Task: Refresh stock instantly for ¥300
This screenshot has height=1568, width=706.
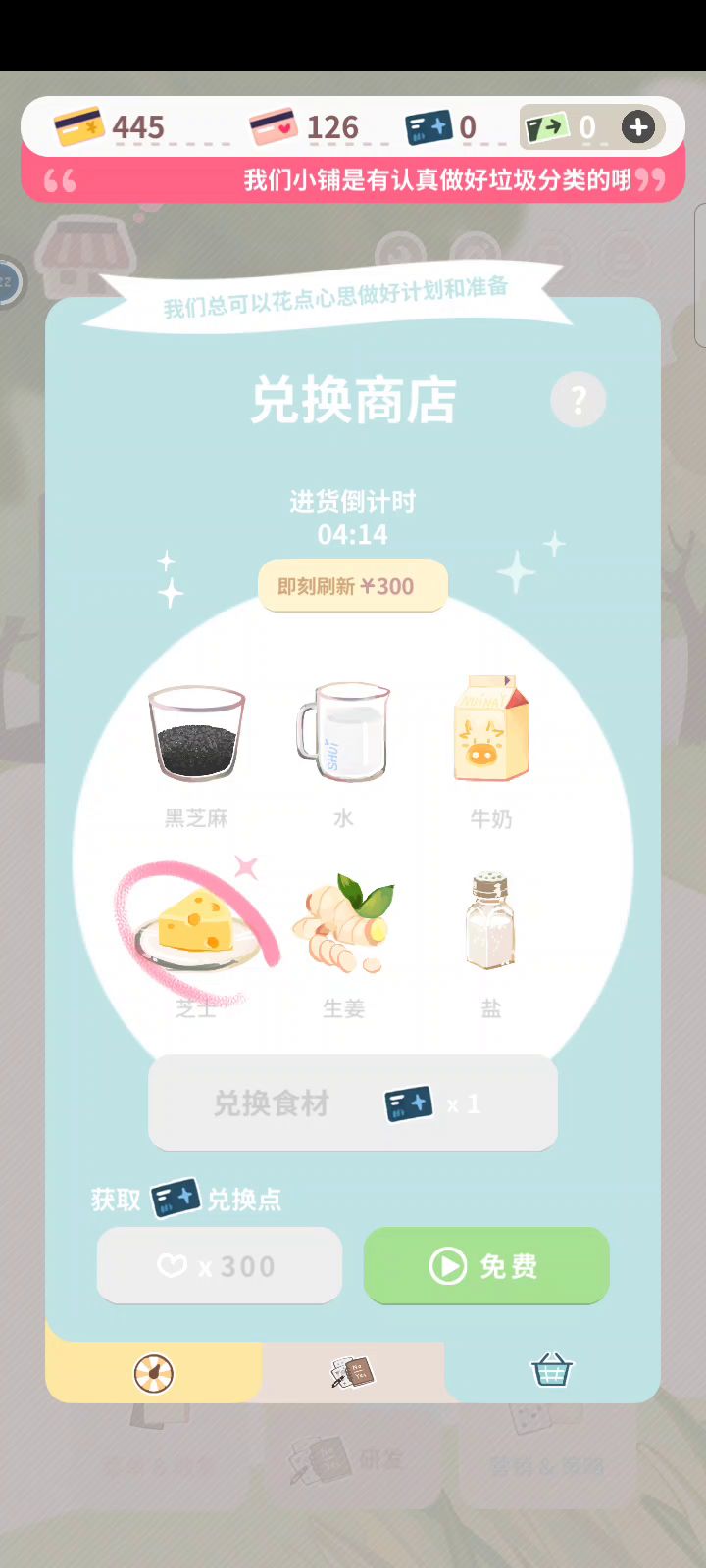Action: (x=352, y=586)
